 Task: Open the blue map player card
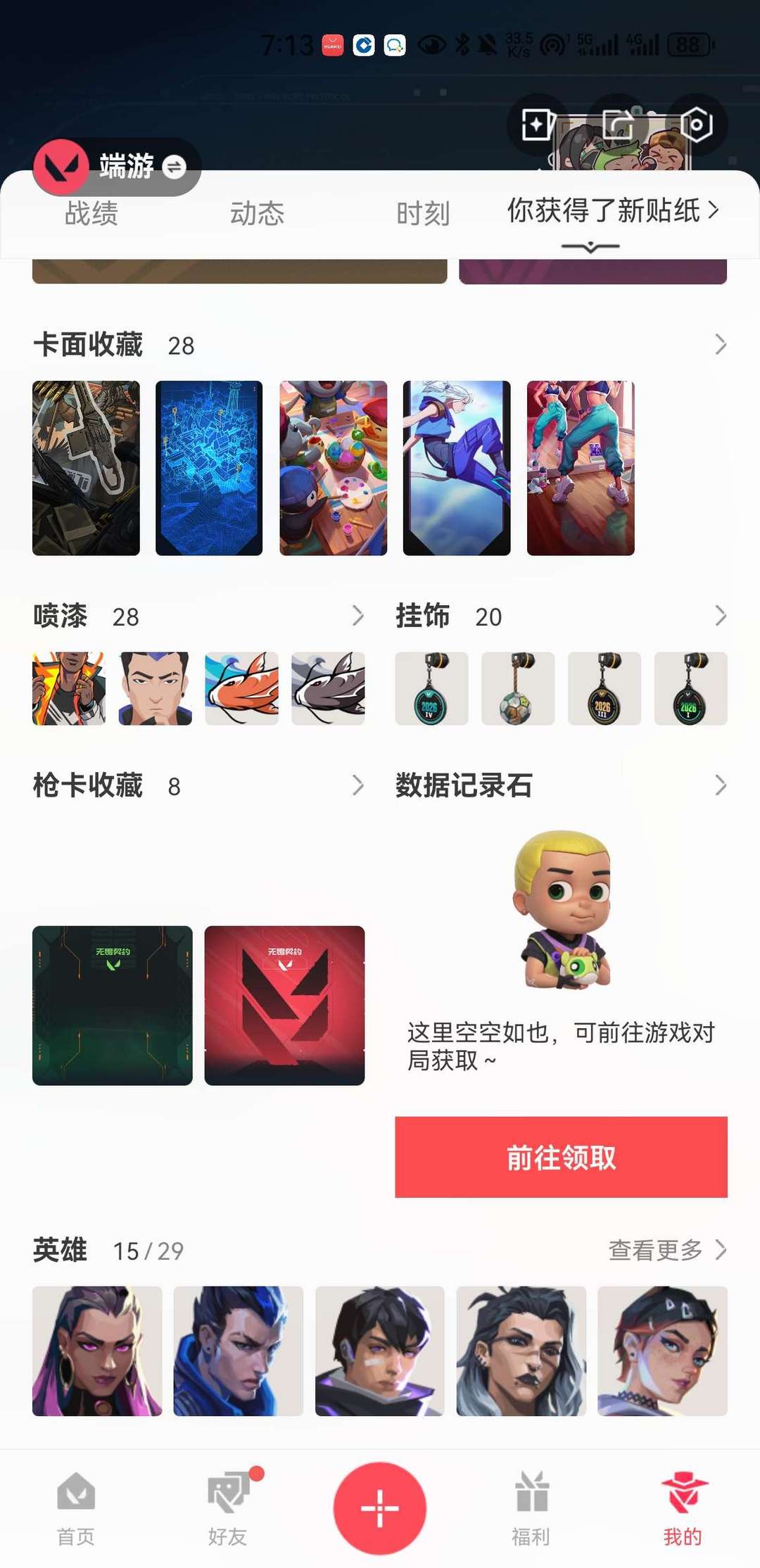[209, 468]
